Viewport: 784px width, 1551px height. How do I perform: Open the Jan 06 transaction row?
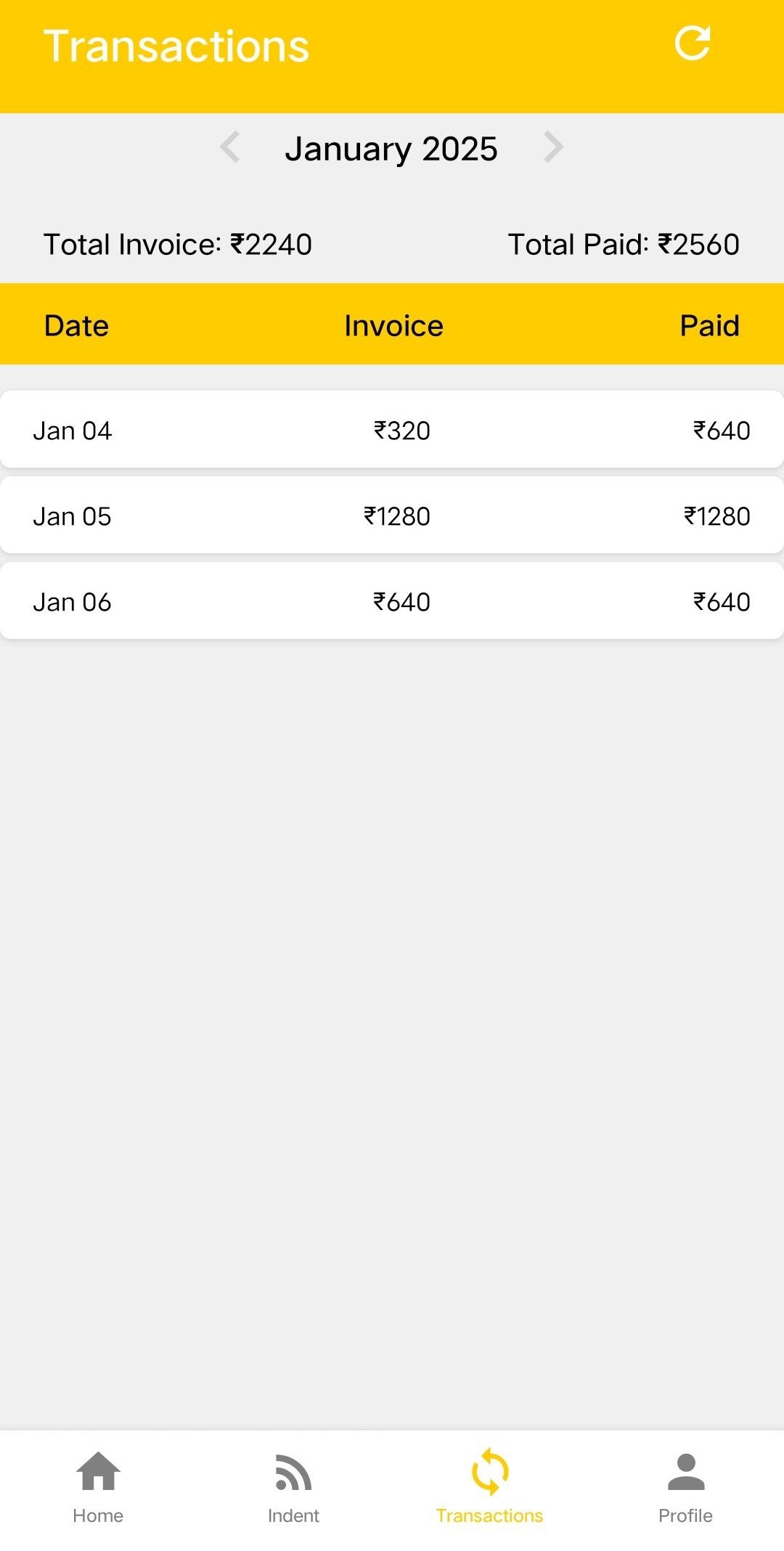pyautogui.click(x=392, y=601)
